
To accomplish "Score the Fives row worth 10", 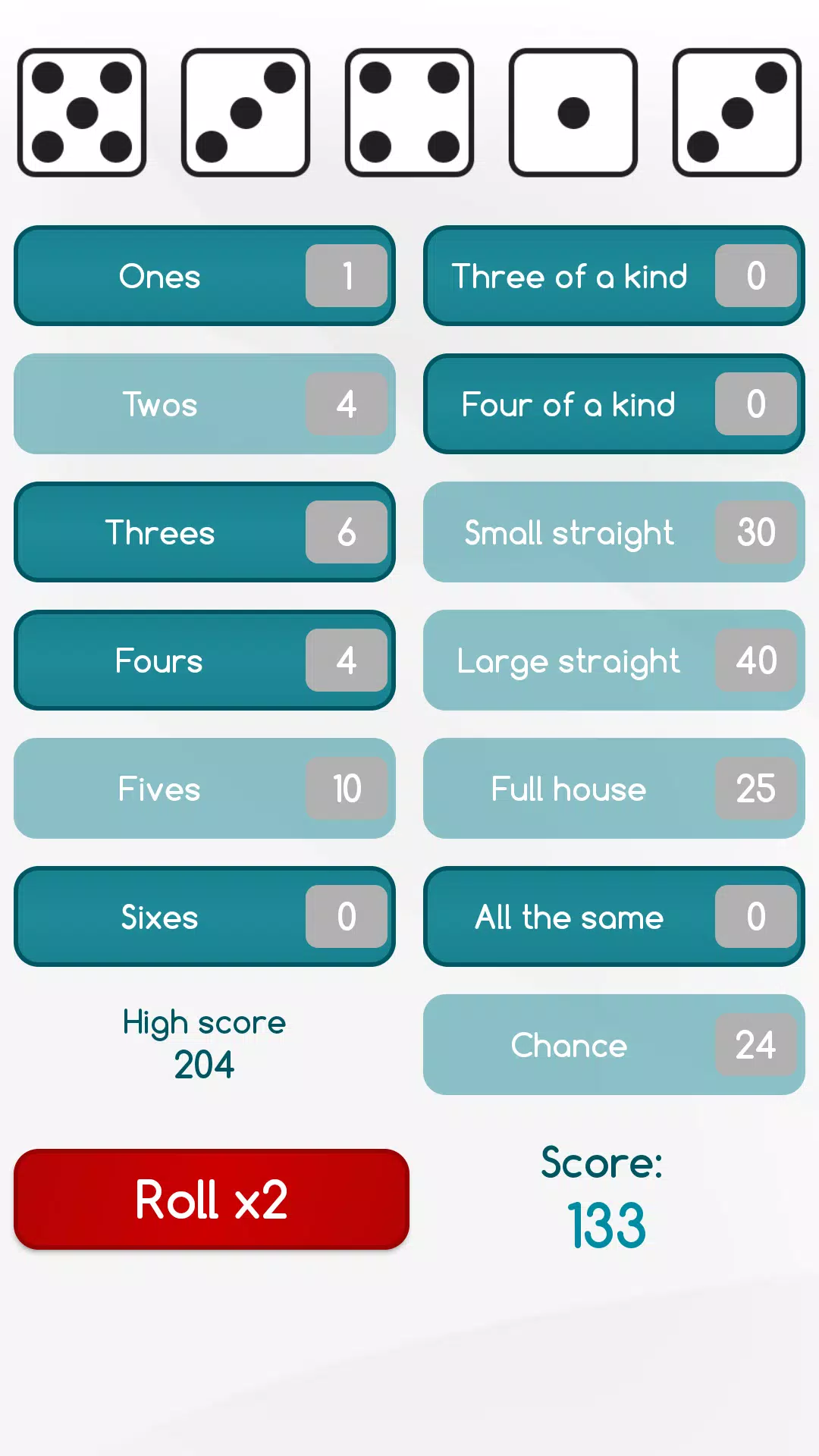I will 203,788.
